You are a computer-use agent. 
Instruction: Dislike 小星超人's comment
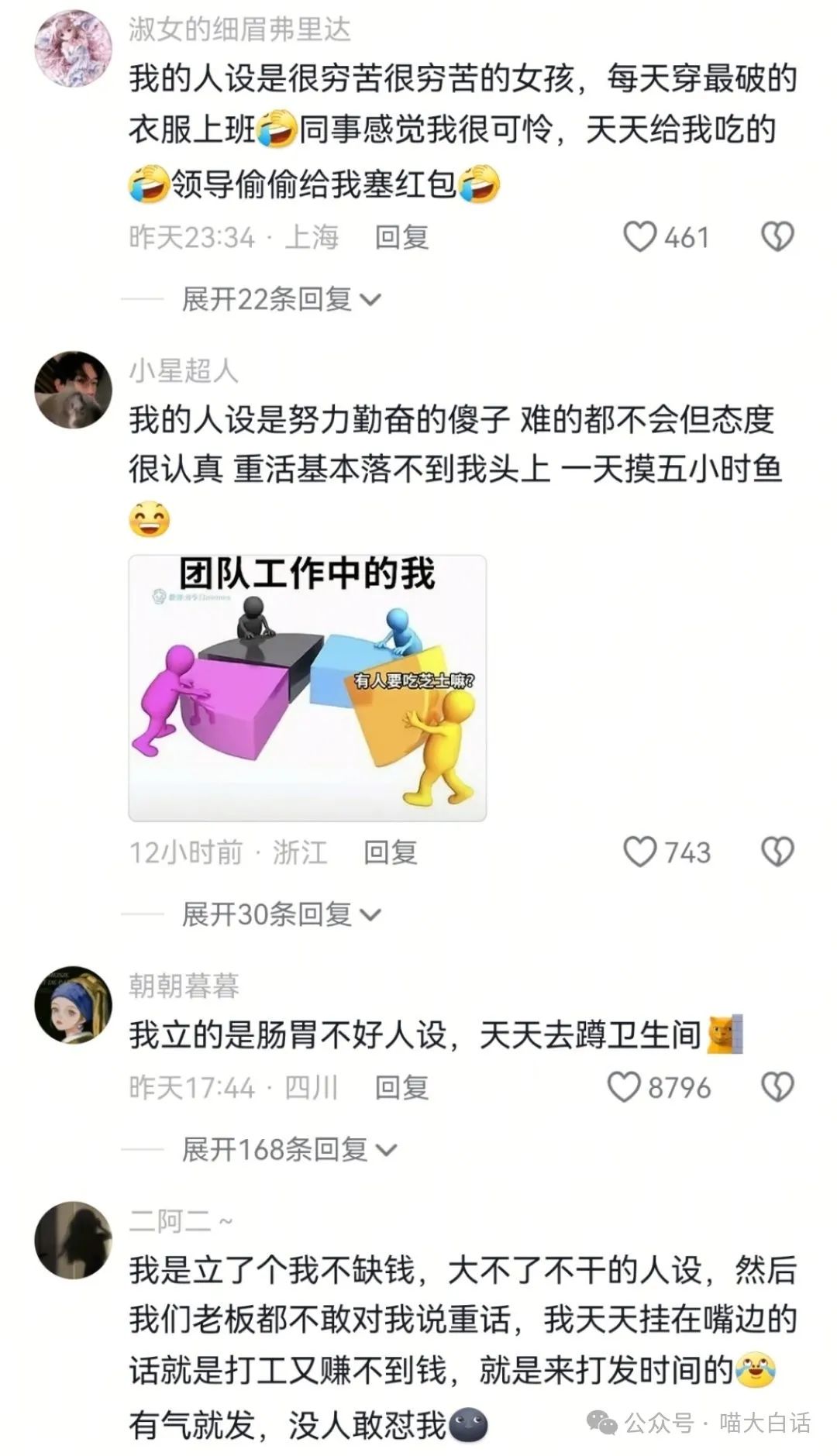[x=777, y=852]
